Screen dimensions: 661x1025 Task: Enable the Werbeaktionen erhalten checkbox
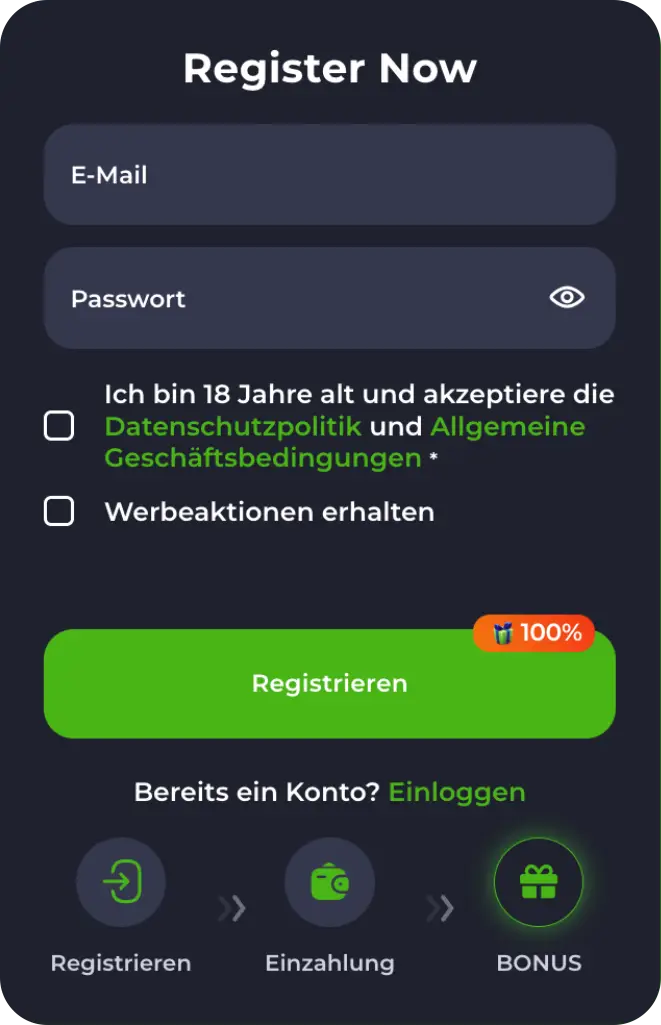[x=59, y=512]
